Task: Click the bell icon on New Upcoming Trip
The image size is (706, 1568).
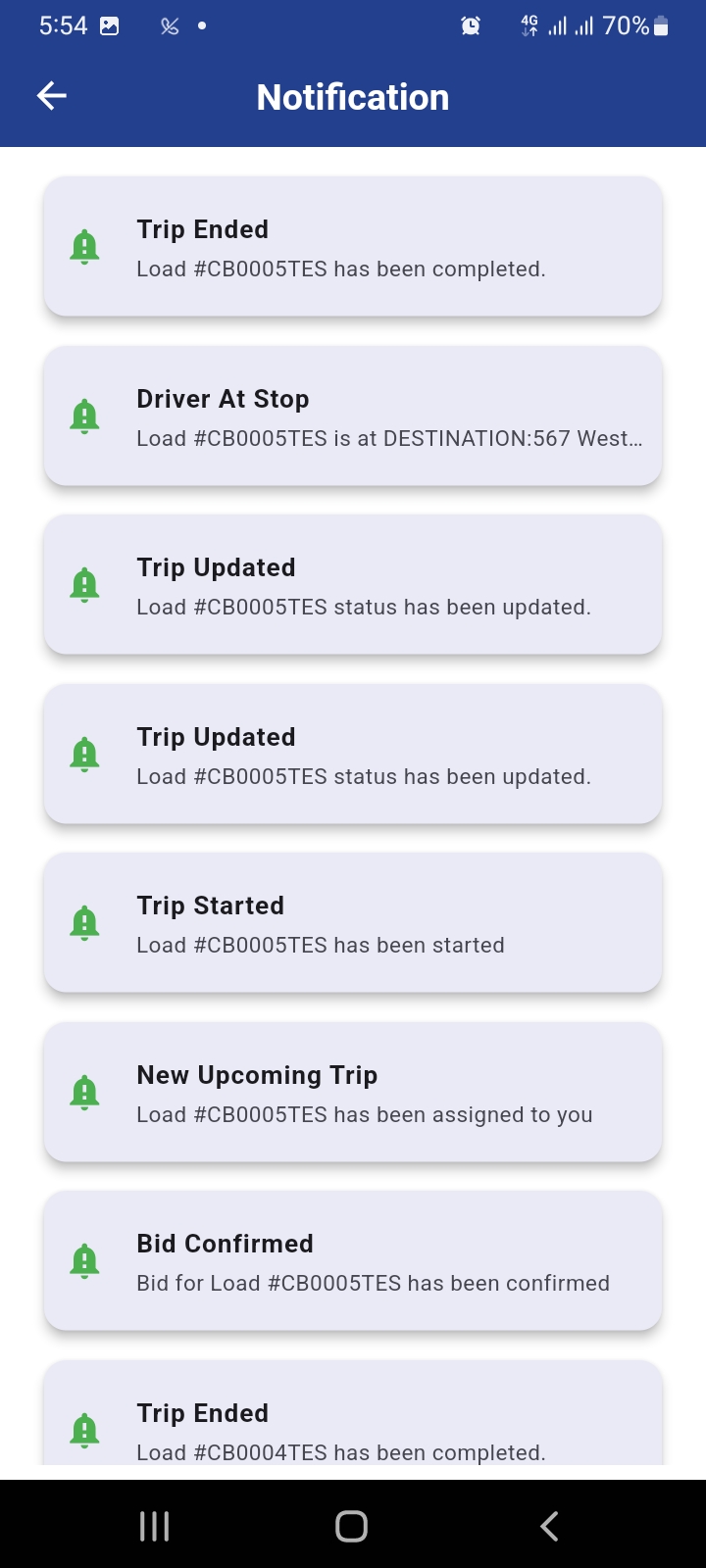Action: pyautogui.click(x=85, y=1091)
